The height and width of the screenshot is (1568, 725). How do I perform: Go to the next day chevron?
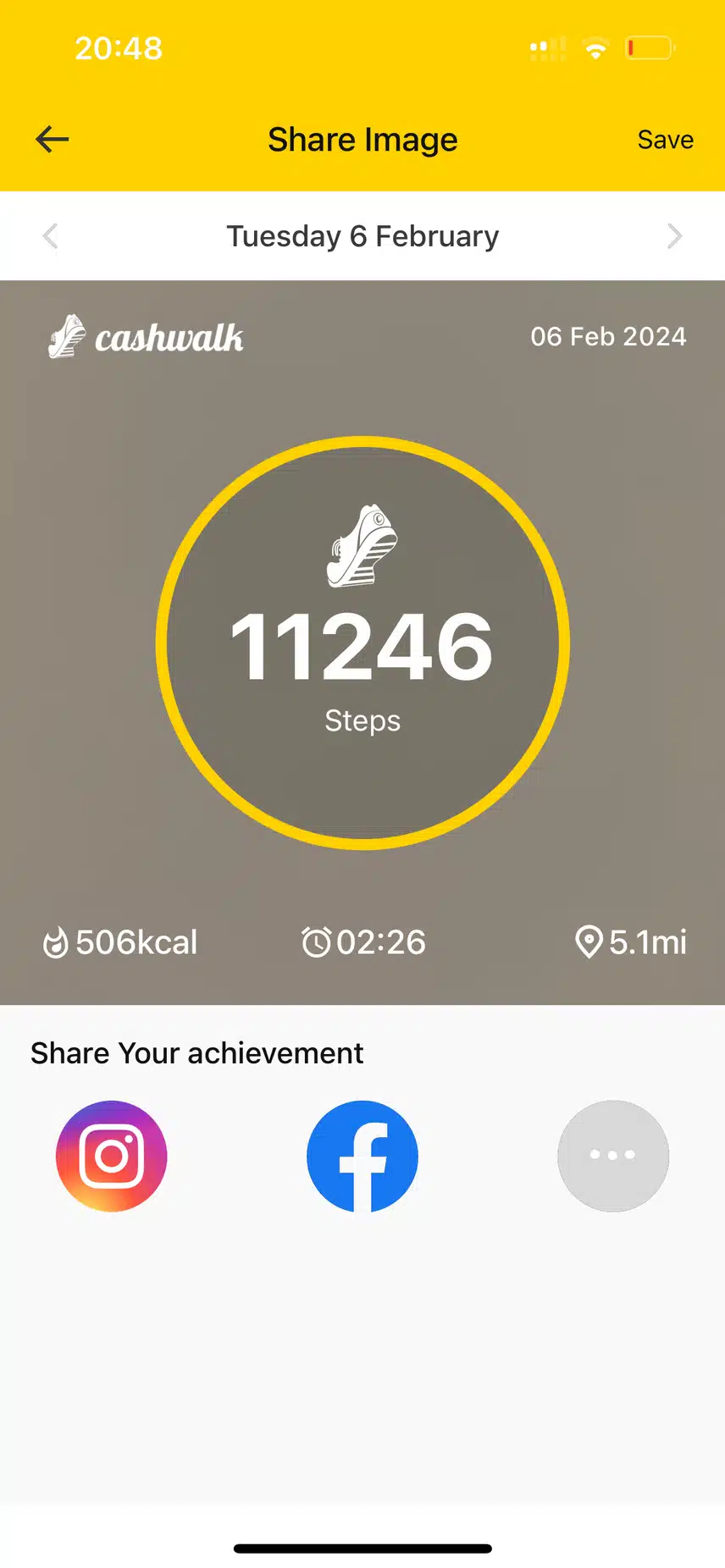pos(674,236)
